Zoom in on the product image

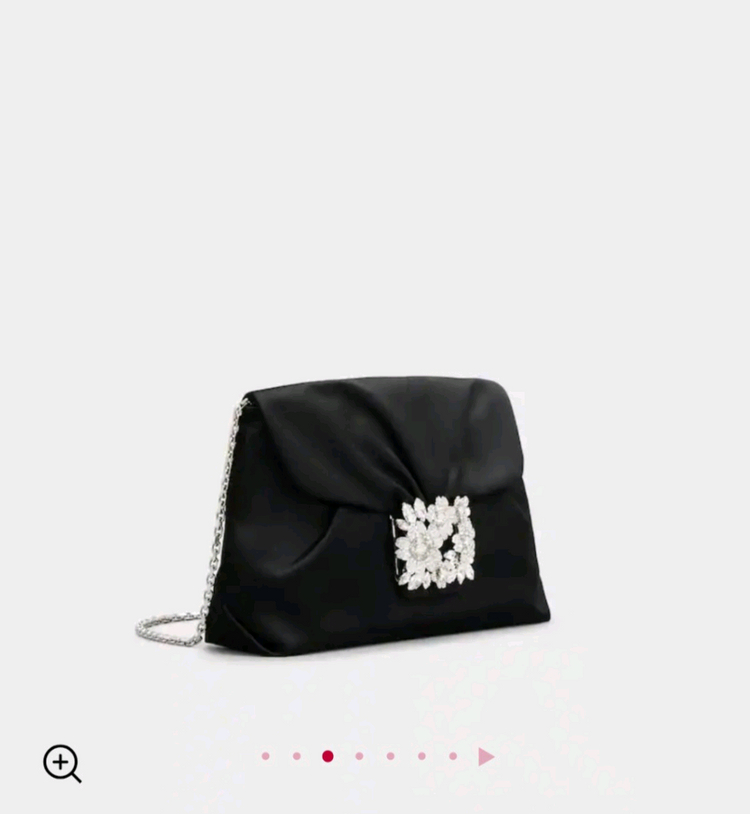click(61, 763)
